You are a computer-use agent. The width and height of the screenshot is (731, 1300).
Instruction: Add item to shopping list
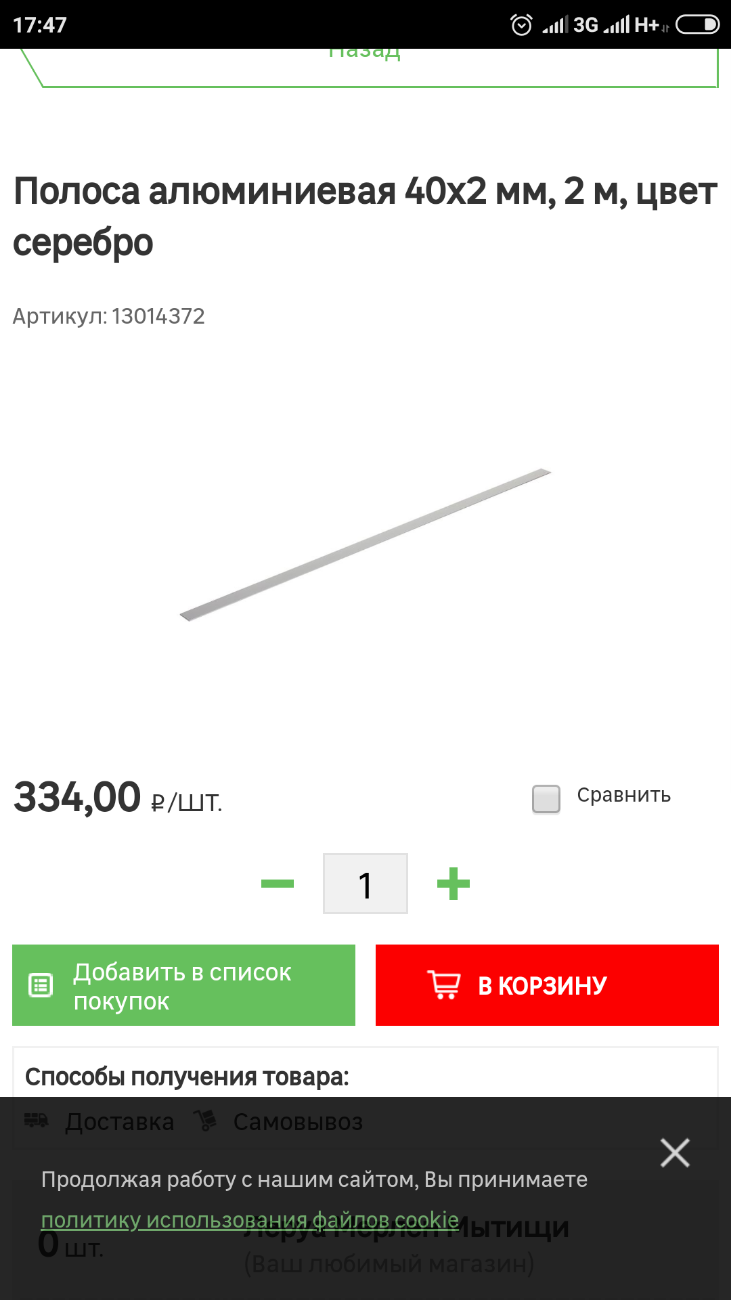(184, 985)
